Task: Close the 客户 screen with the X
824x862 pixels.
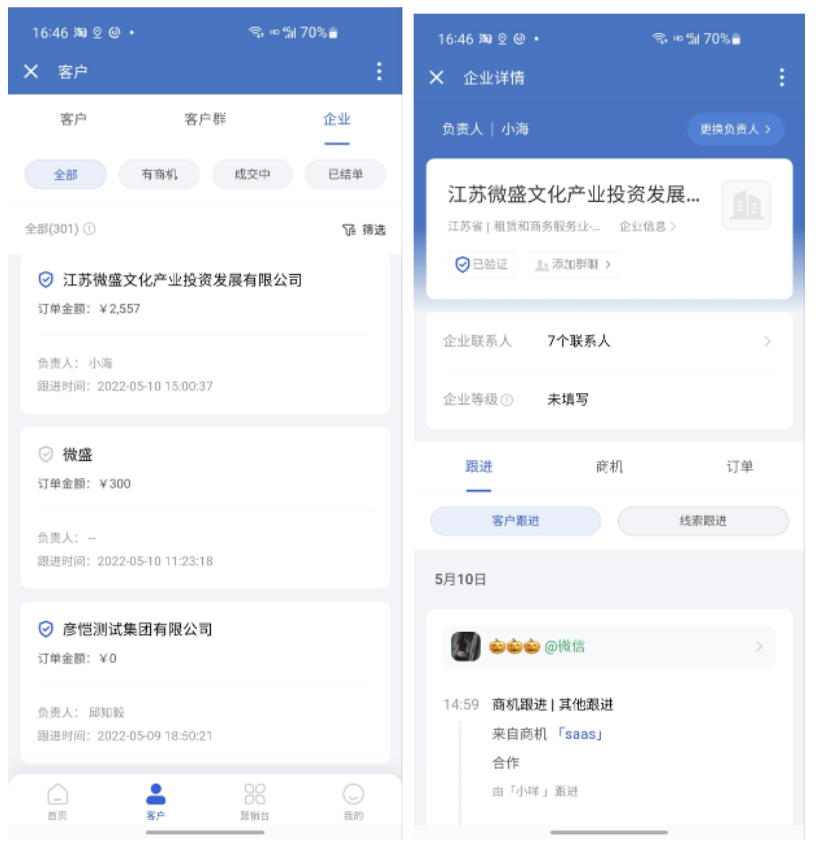Action: point(31,71)
